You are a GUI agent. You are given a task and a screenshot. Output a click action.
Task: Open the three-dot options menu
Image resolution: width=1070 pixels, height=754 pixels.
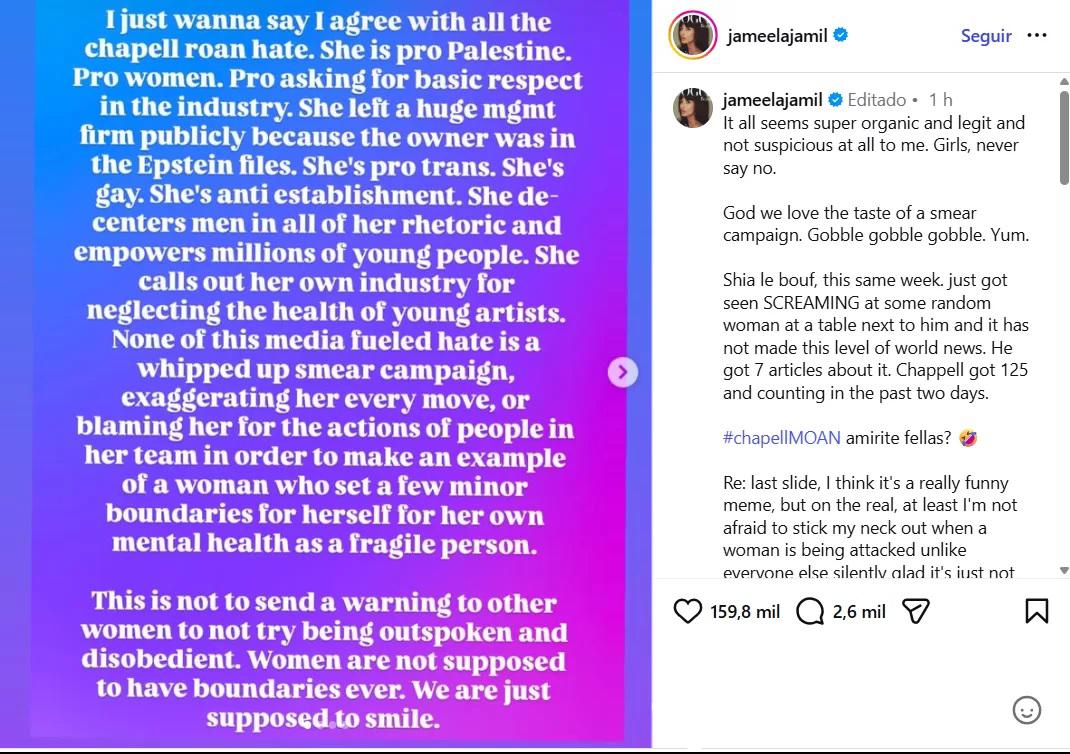click(x=1037, y=35)
